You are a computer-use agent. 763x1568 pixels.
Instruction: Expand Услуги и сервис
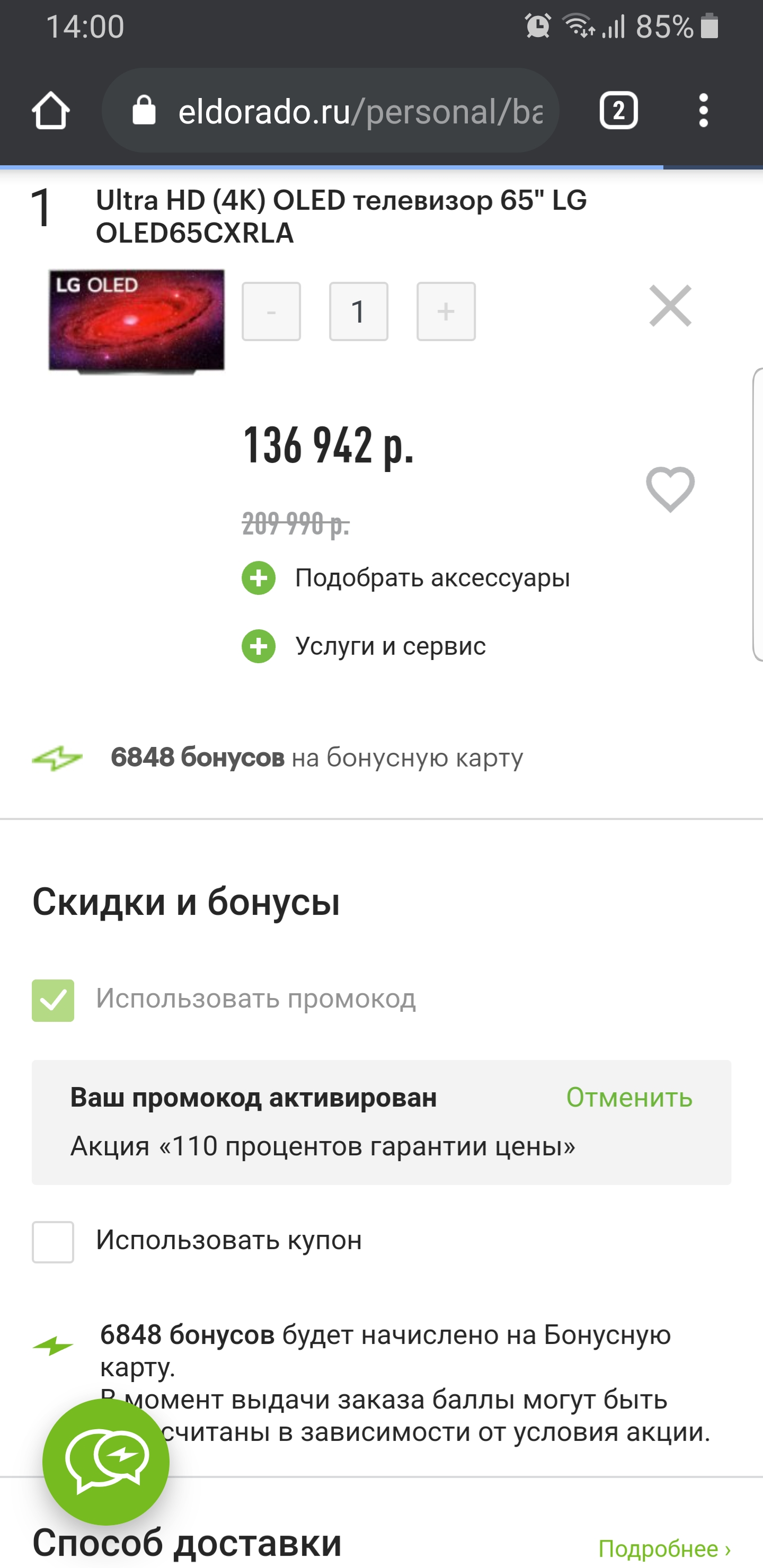click(363, 646)
